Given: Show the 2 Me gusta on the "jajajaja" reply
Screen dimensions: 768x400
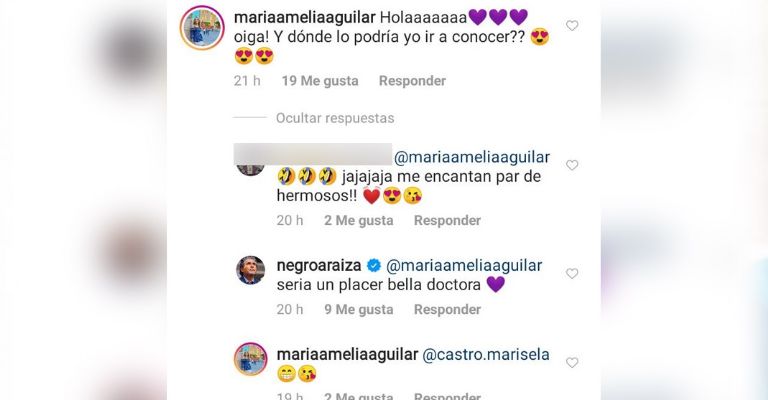Looking at the screenshot, I should point(360,220).
